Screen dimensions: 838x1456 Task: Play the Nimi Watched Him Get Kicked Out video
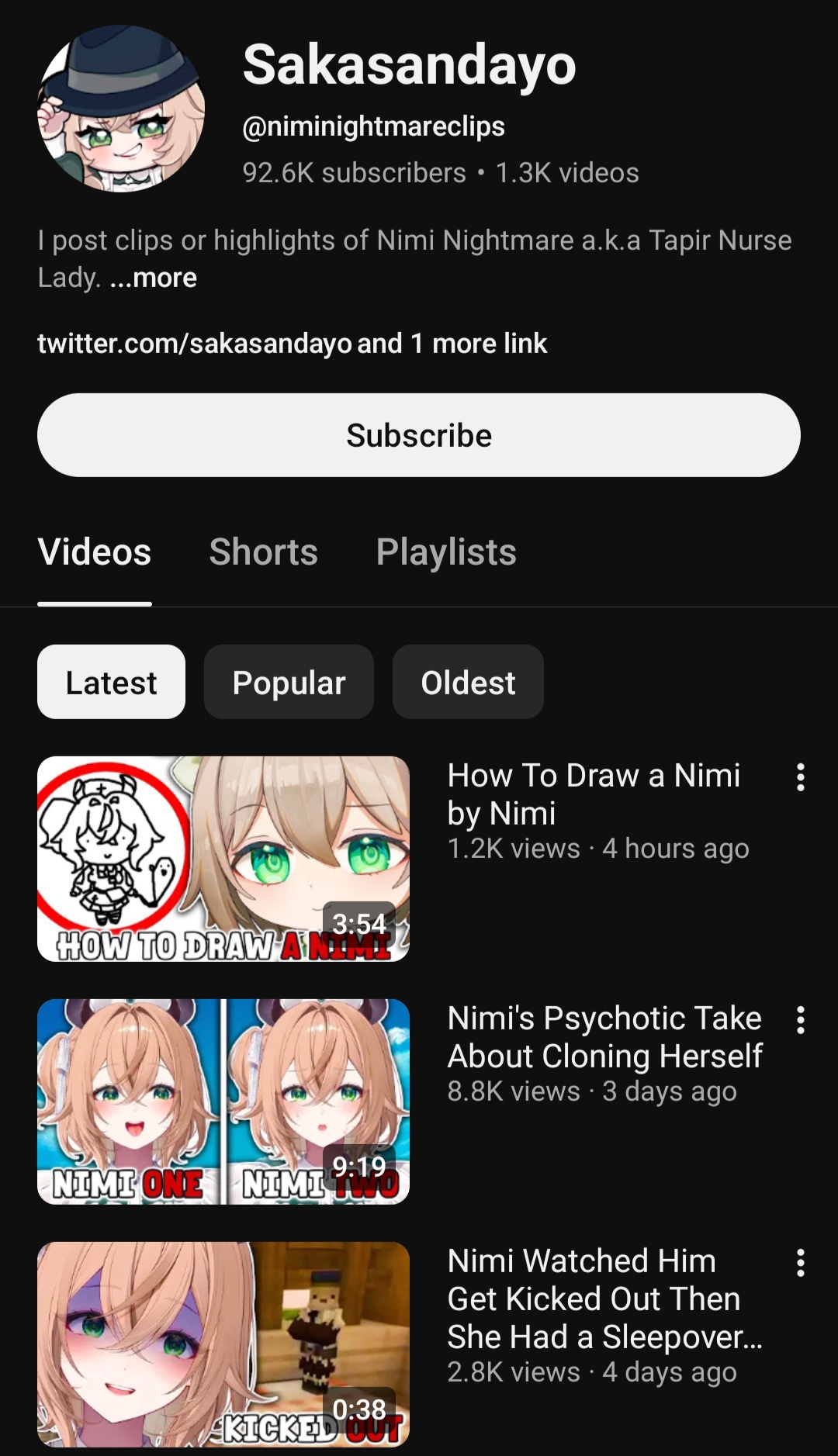pos(223,1344)
